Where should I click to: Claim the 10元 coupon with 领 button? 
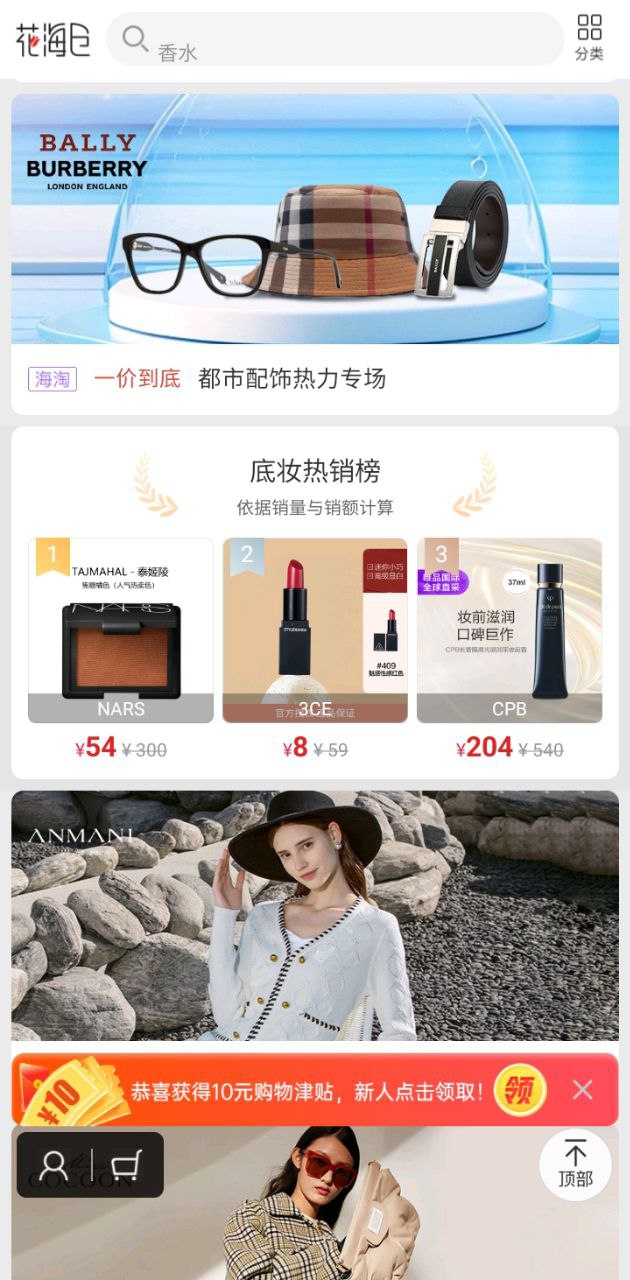click(x=520, y=1090)
